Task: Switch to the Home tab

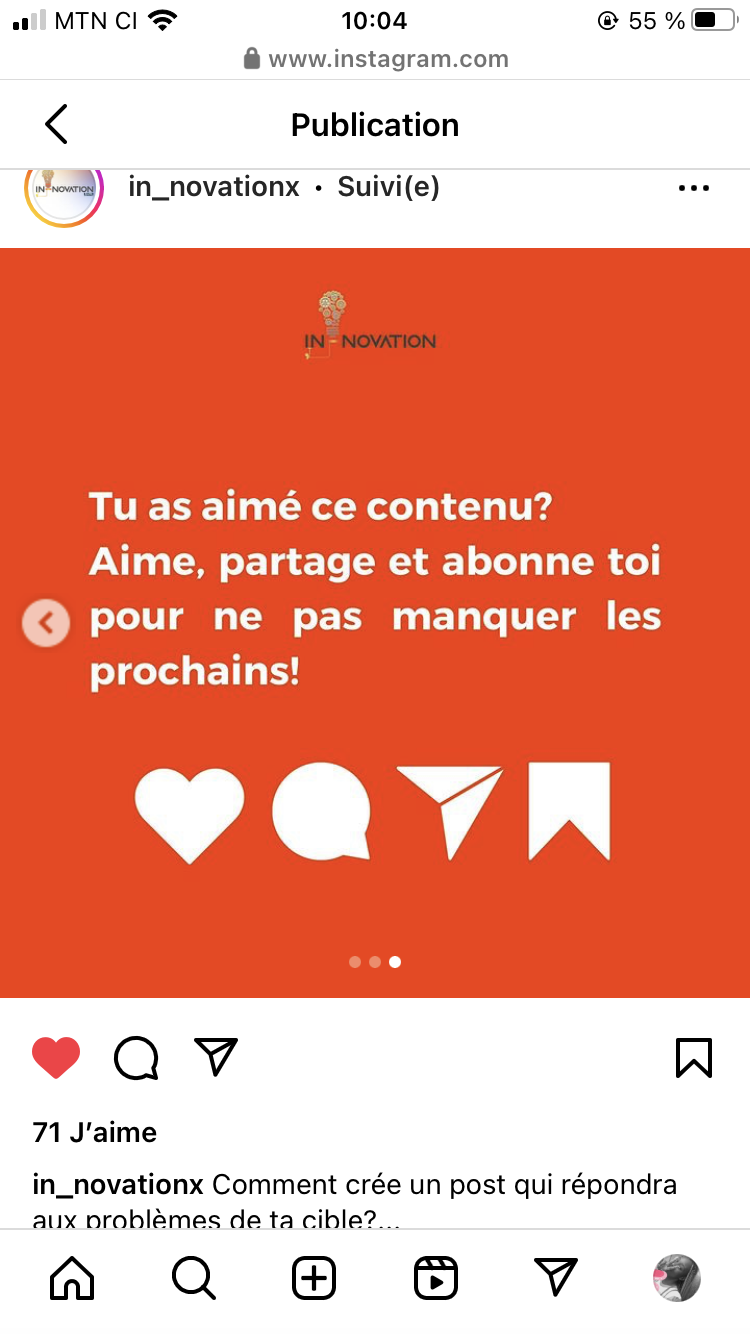Action: tap(72, 1278)
